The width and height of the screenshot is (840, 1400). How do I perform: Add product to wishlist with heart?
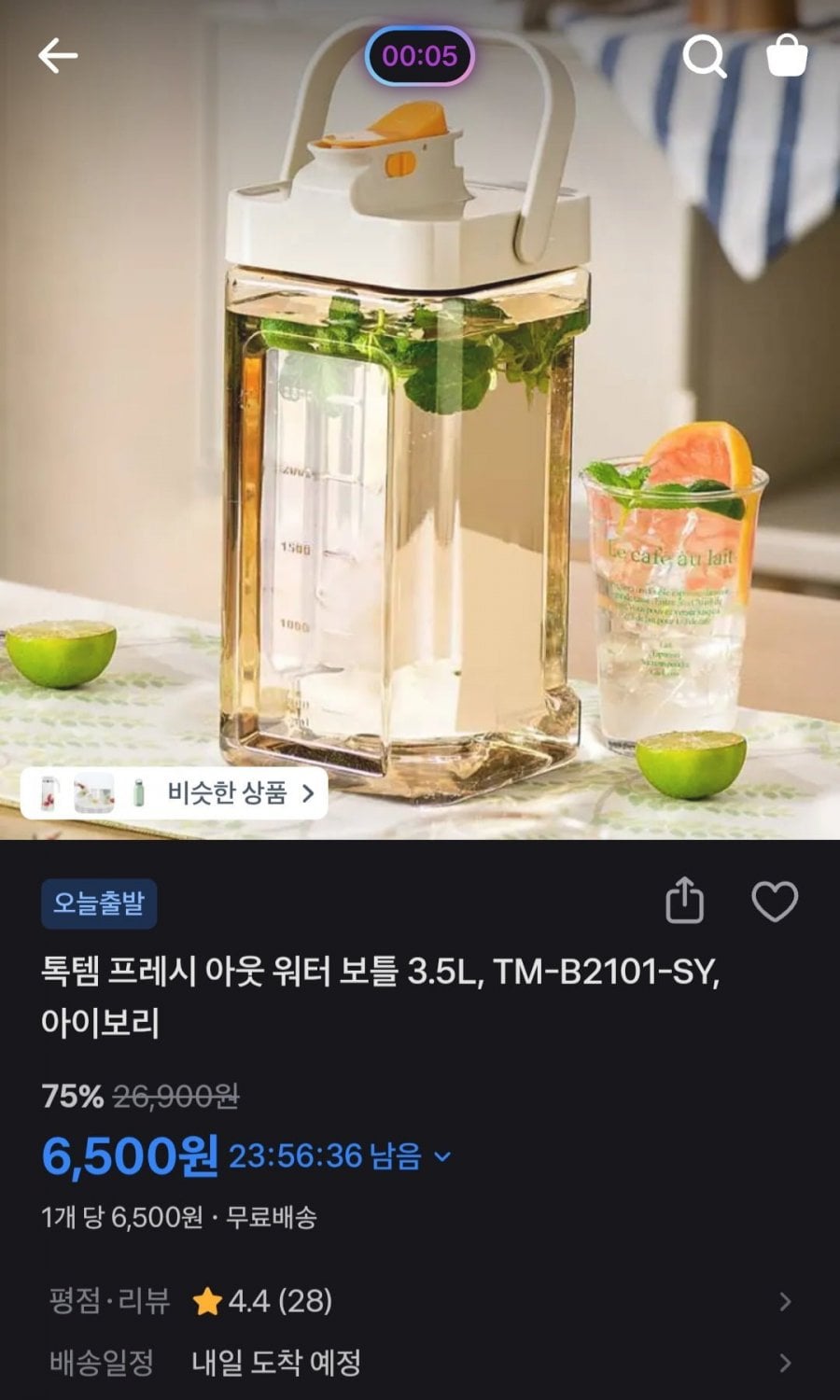click(775, 902)
